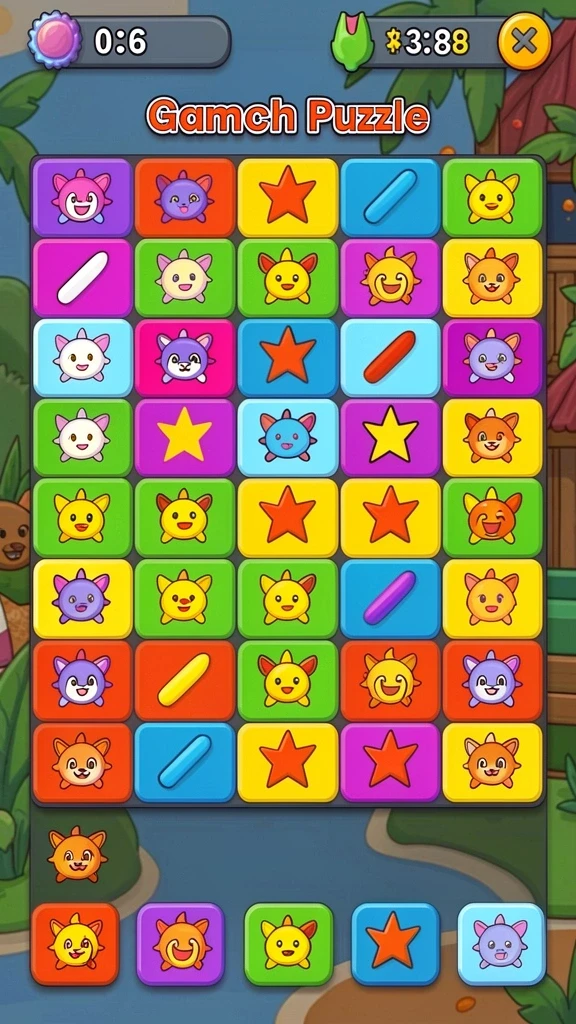Tap the magenta tile with the red star
The image size is (576, 1024).
point(390,762)
